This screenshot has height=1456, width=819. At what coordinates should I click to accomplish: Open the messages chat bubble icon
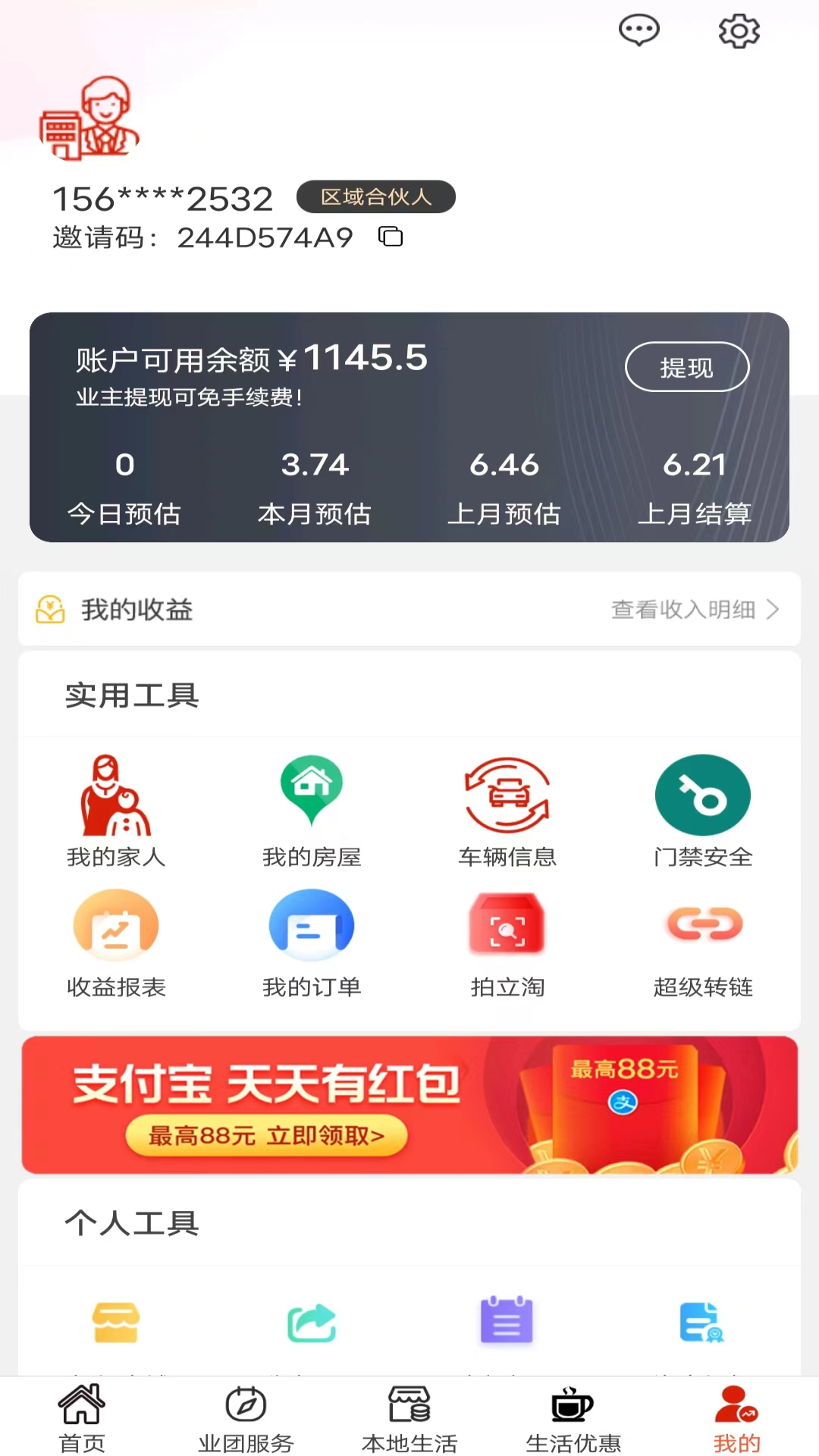coord(639,31)
